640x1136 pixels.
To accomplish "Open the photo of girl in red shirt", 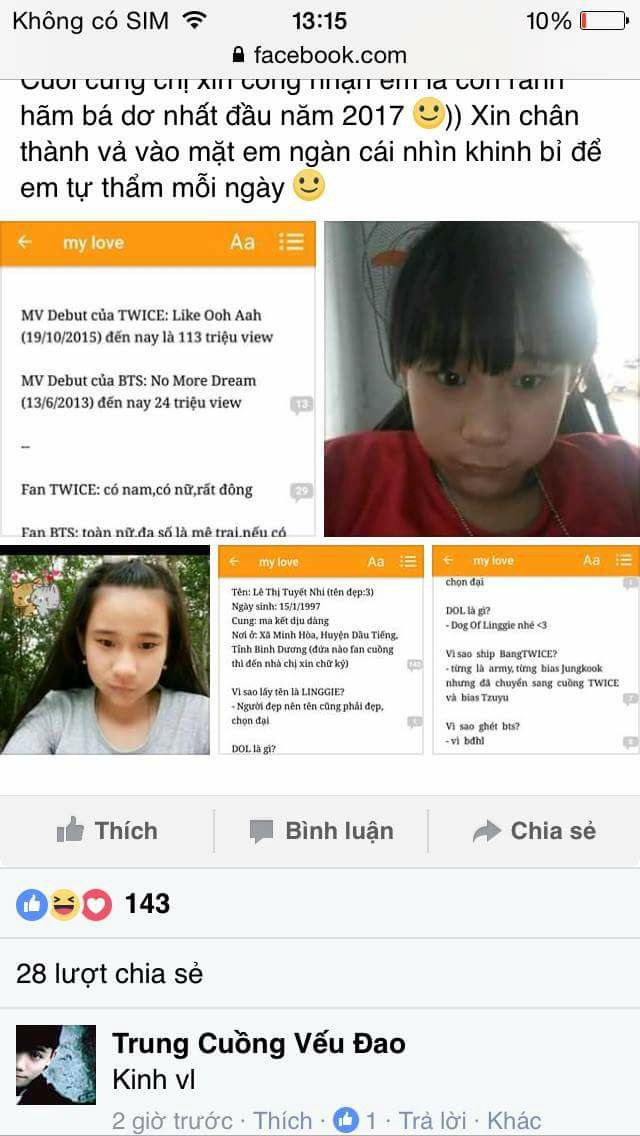I will [481, 380].
